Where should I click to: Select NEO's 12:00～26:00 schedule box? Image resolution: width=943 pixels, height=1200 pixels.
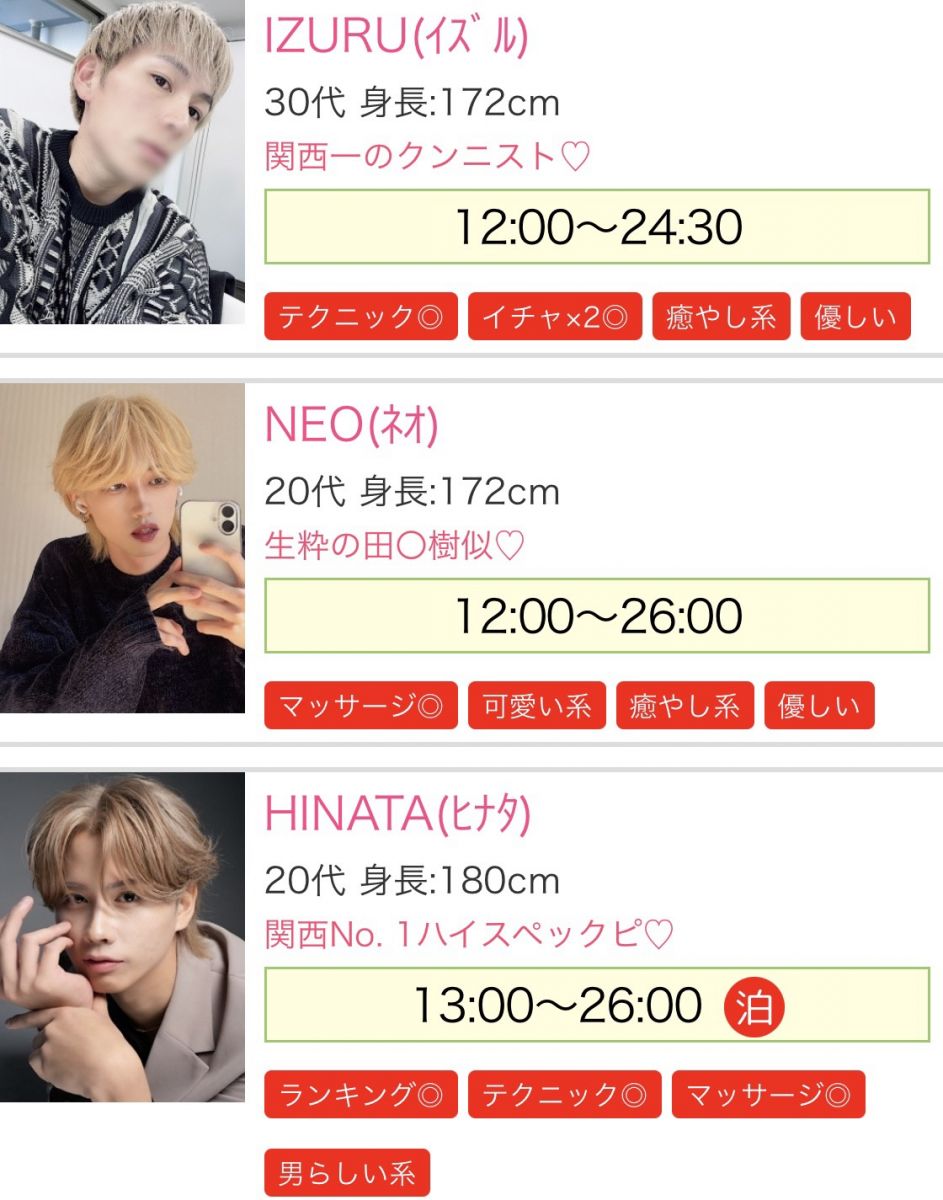(x=597, y=616)
